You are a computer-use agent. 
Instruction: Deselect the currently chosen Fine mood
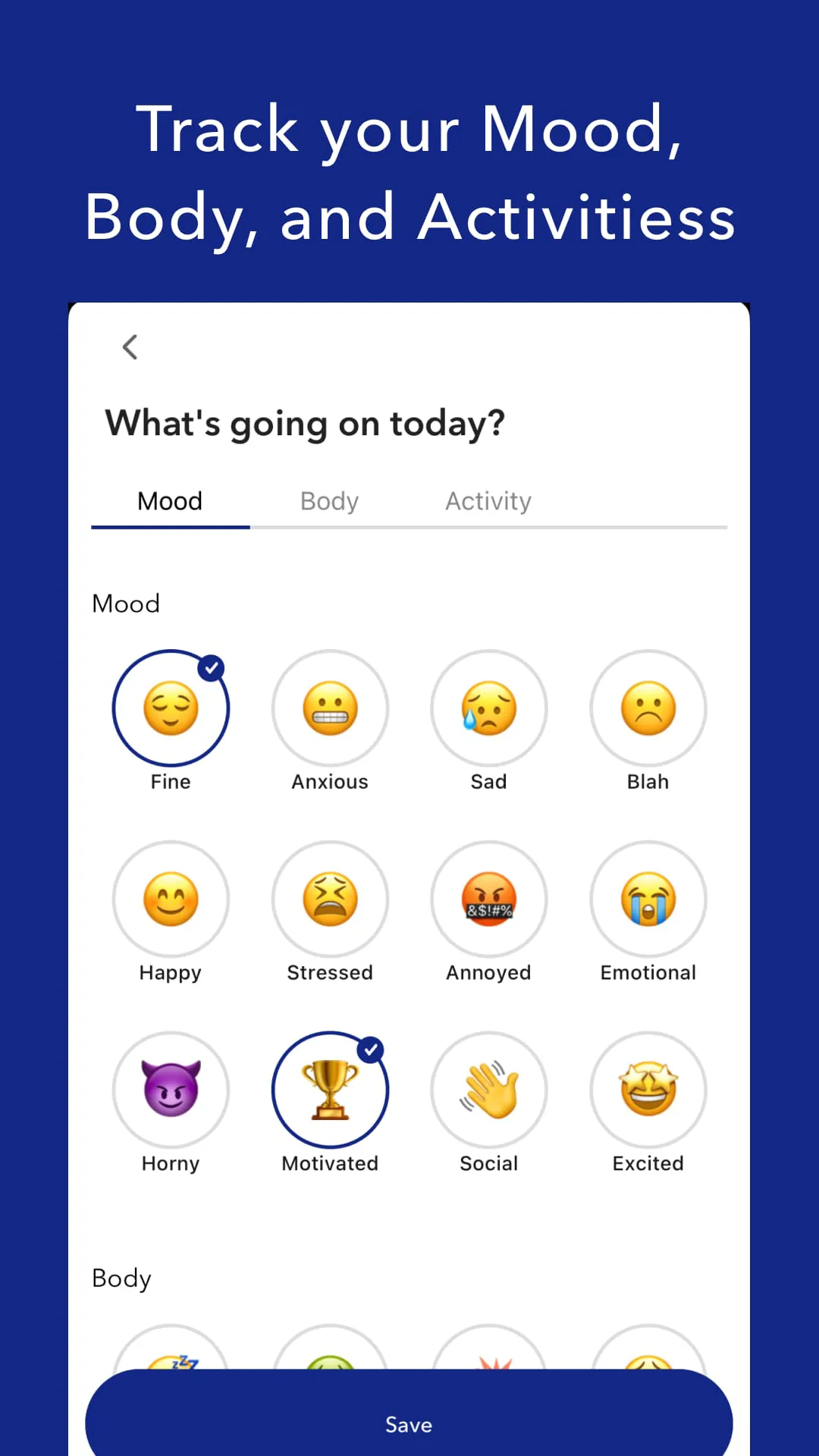[171, 708]
